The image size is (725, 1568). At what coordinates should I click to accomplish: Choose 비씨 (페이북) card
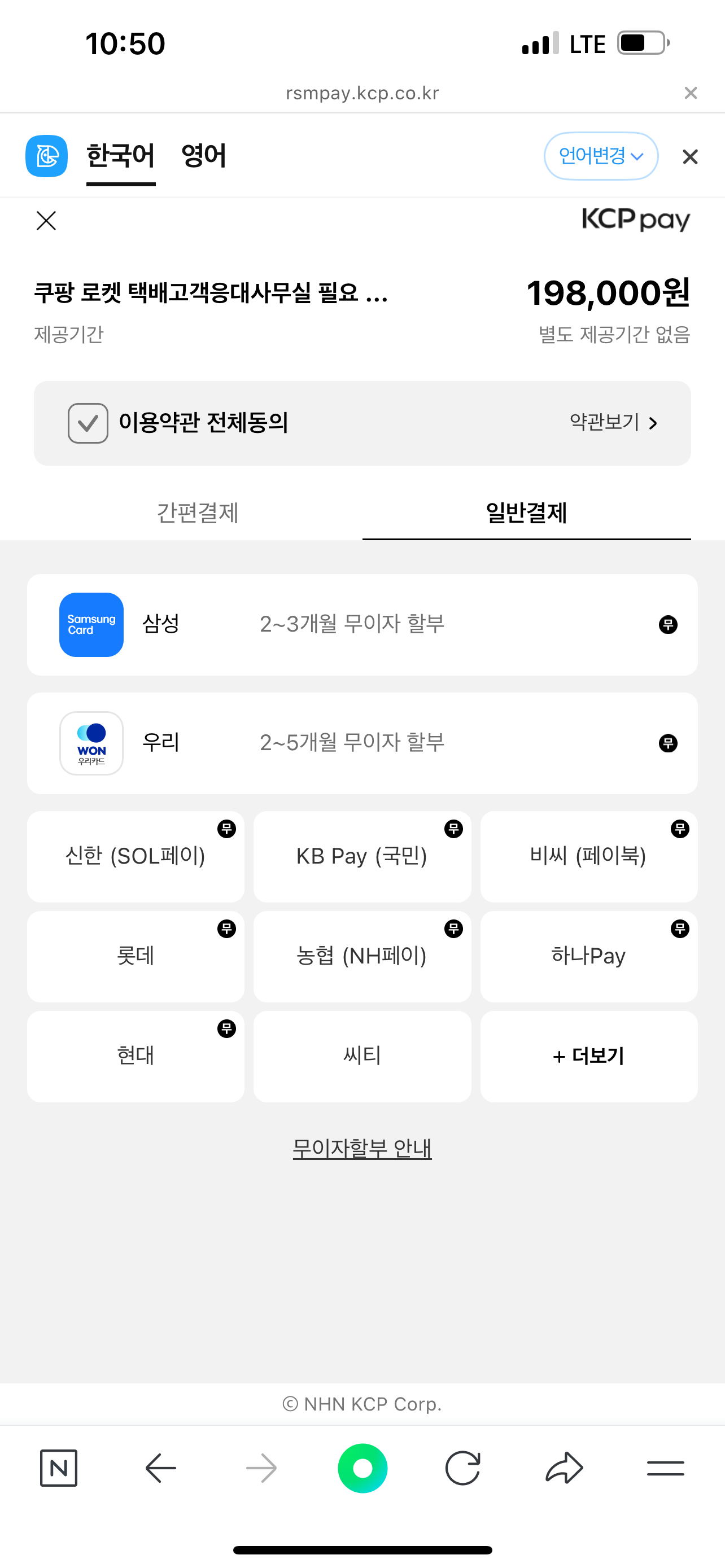click(x=588, y=856)
